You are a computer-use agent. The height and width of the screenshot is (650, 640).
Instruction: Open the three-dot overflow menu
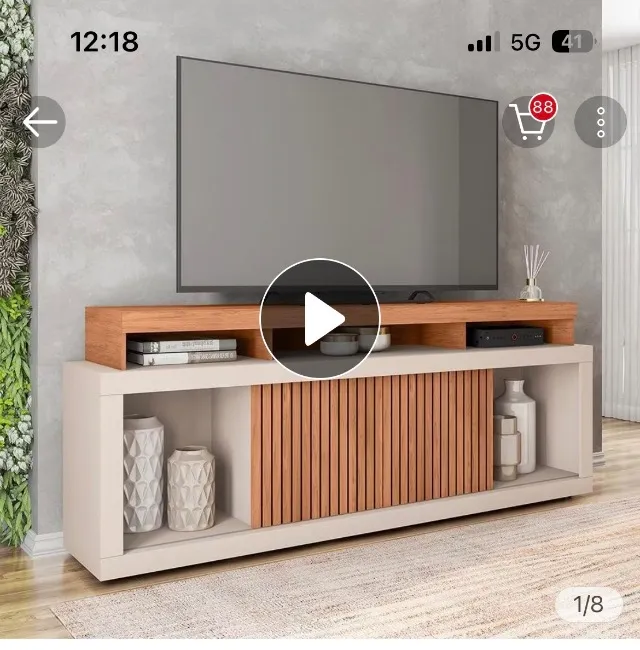600,122
